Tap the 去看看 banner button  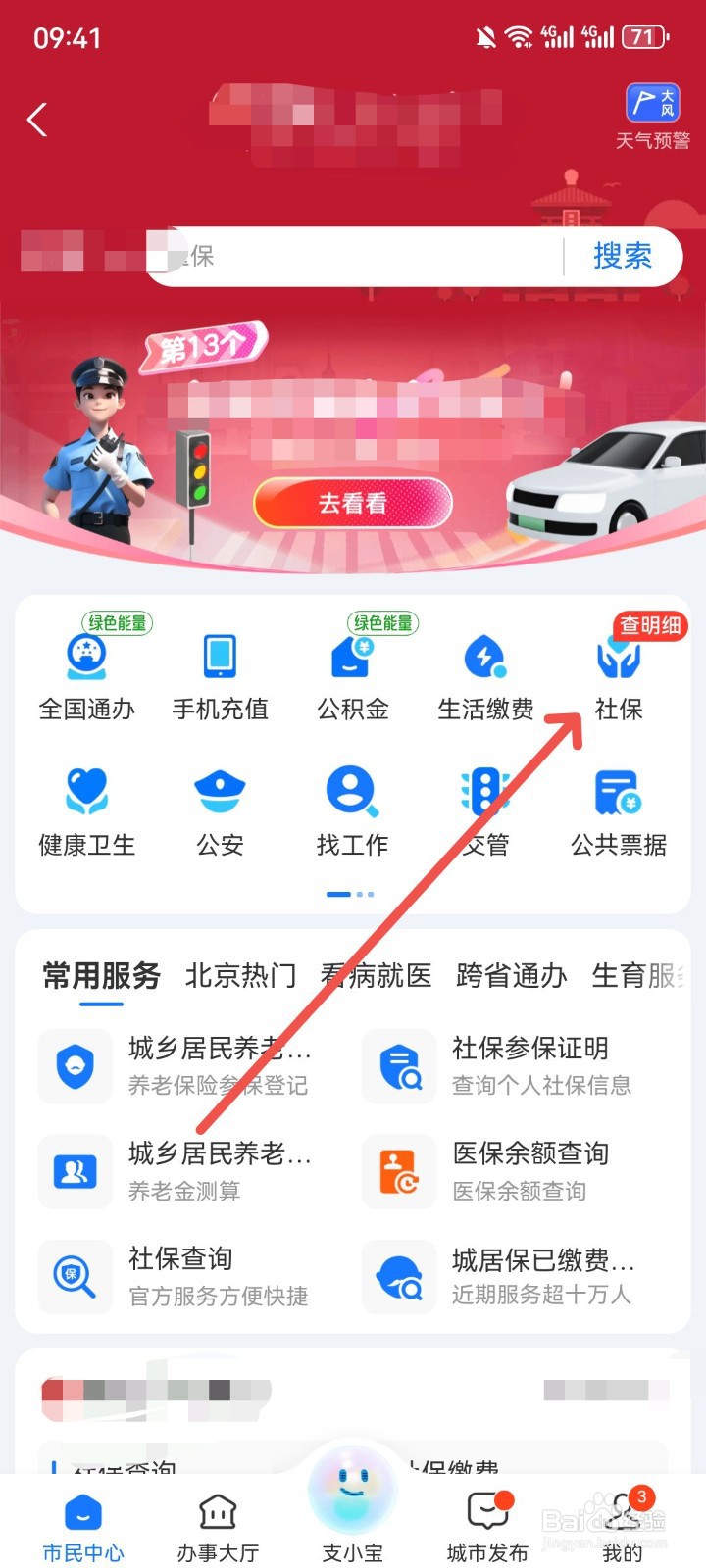352,503
